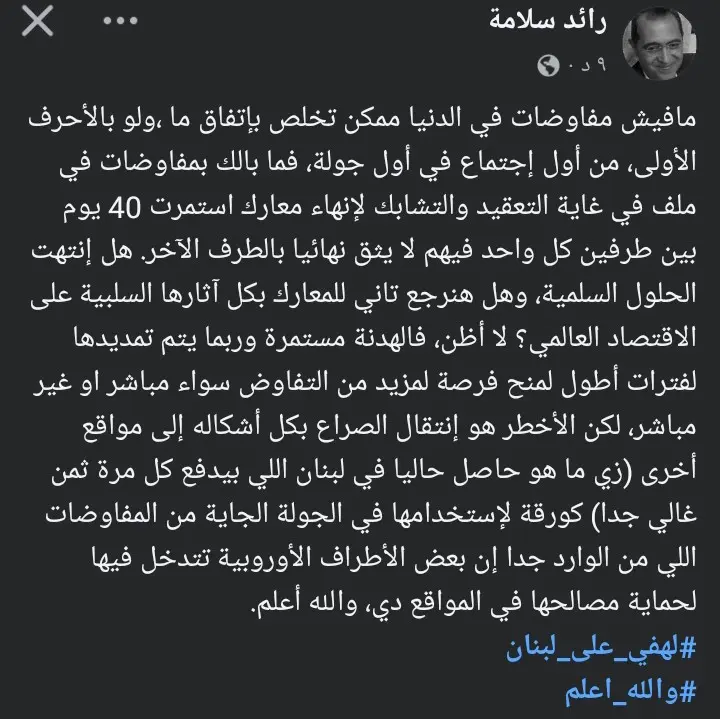Open the hashtag #والله_اعلم

tap(630, 691)
